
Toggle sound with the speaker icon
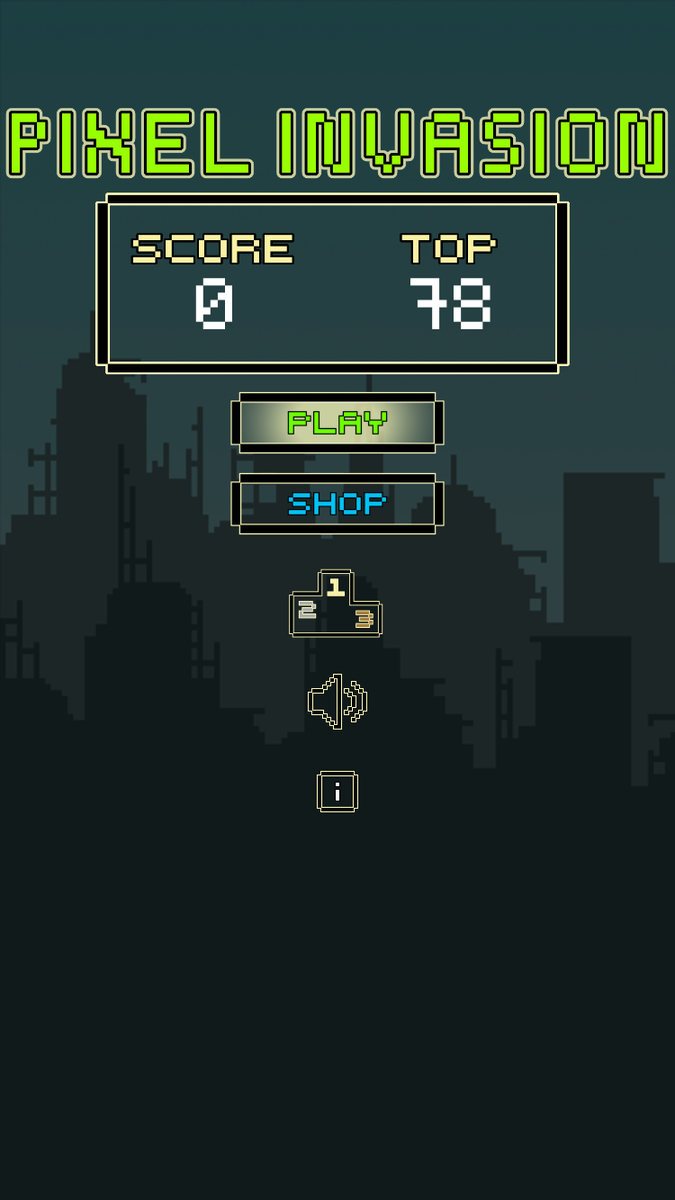click(337, 701)
